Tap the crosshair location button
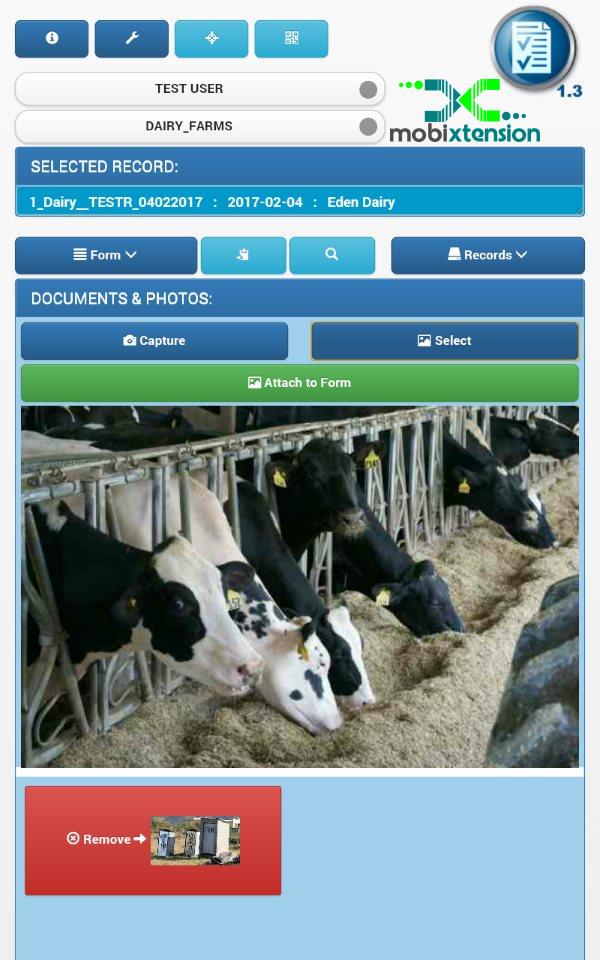This screenshot has width=600, height=960. pos(211,38)
